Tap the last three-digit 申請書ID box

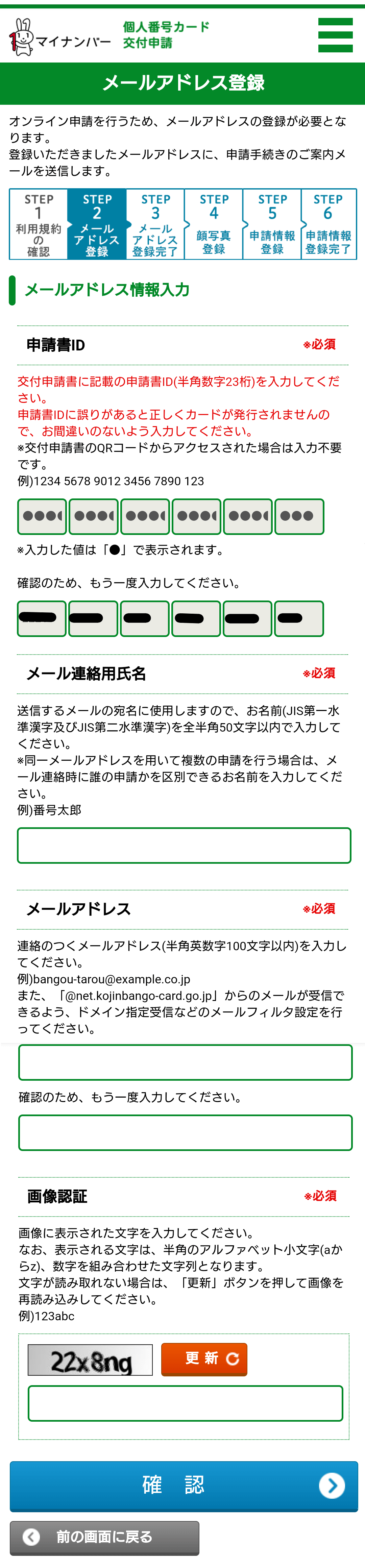299,516
